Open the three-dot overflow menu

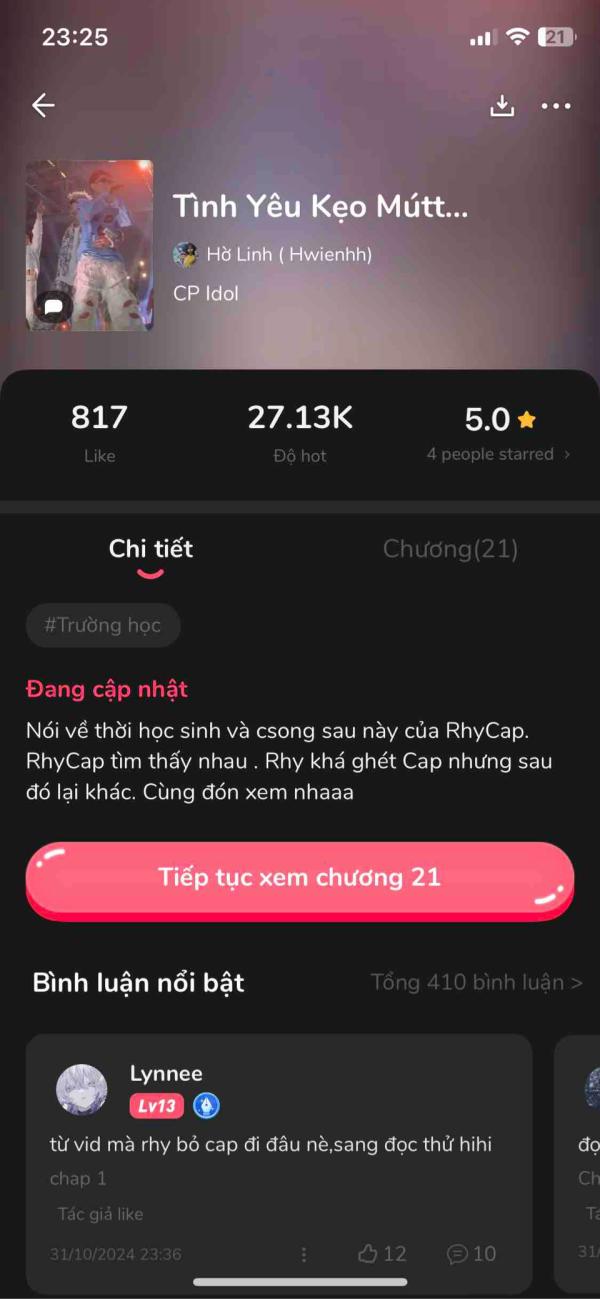[556, 106]
